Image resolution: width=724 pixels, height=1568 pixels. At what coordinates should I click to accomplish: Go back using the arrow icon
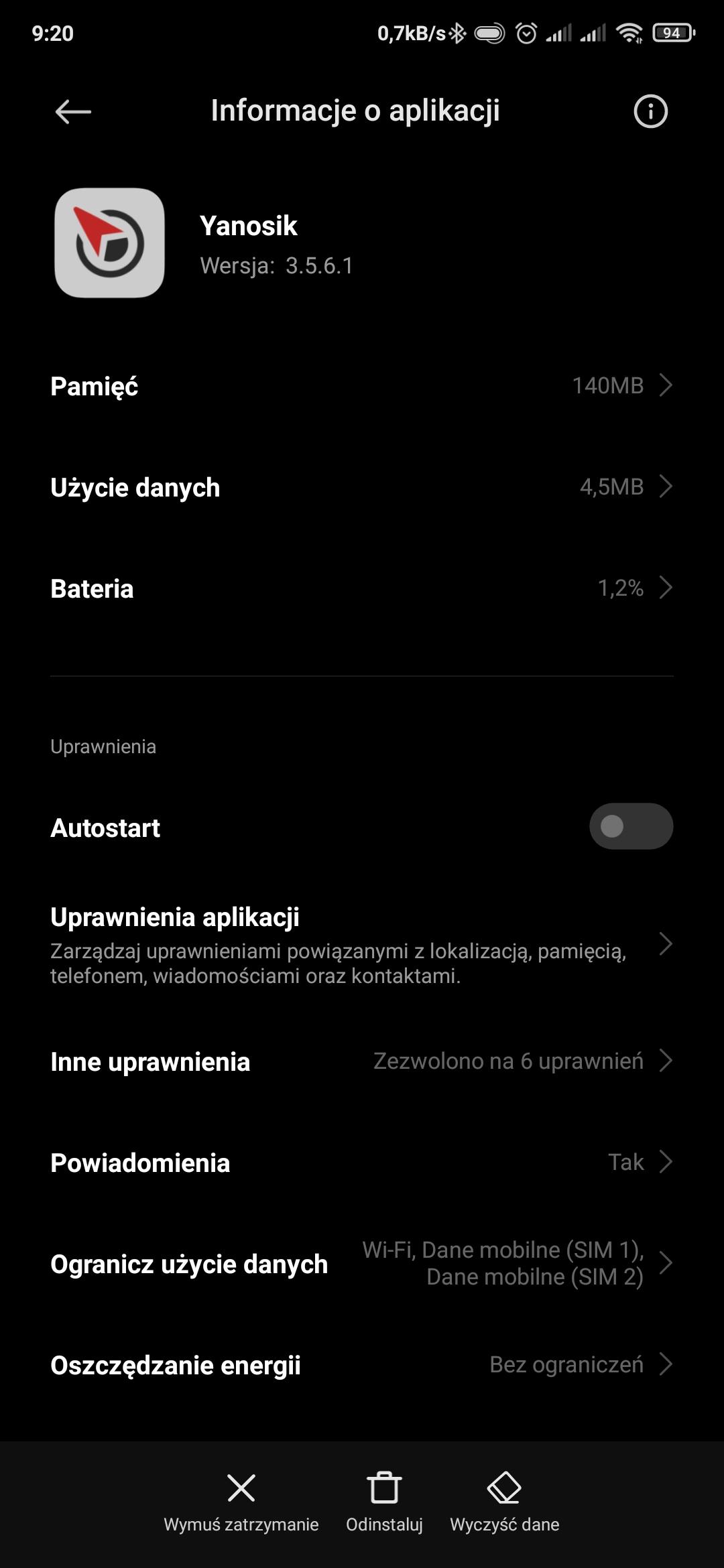72,111
